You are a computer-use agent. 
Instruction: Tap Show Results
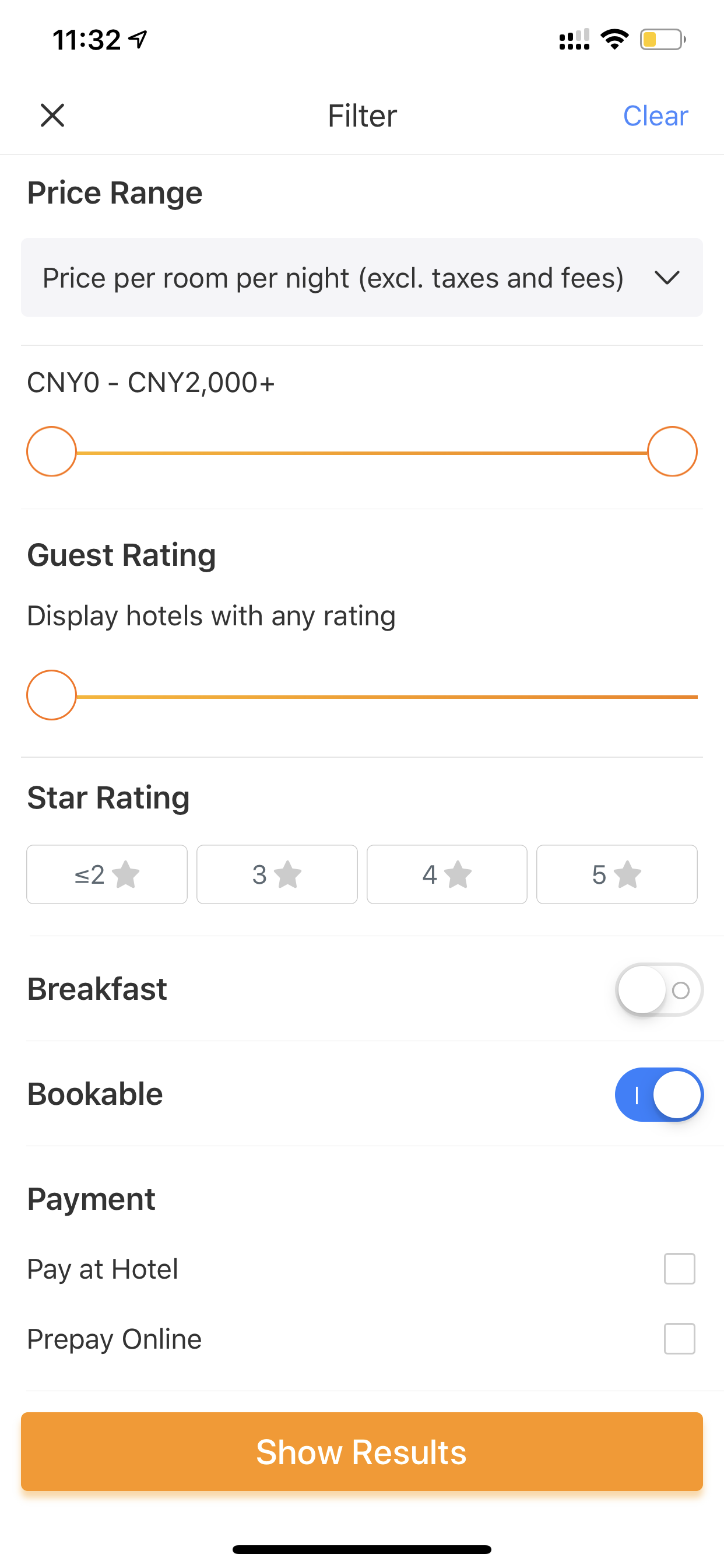point(362,1452)
